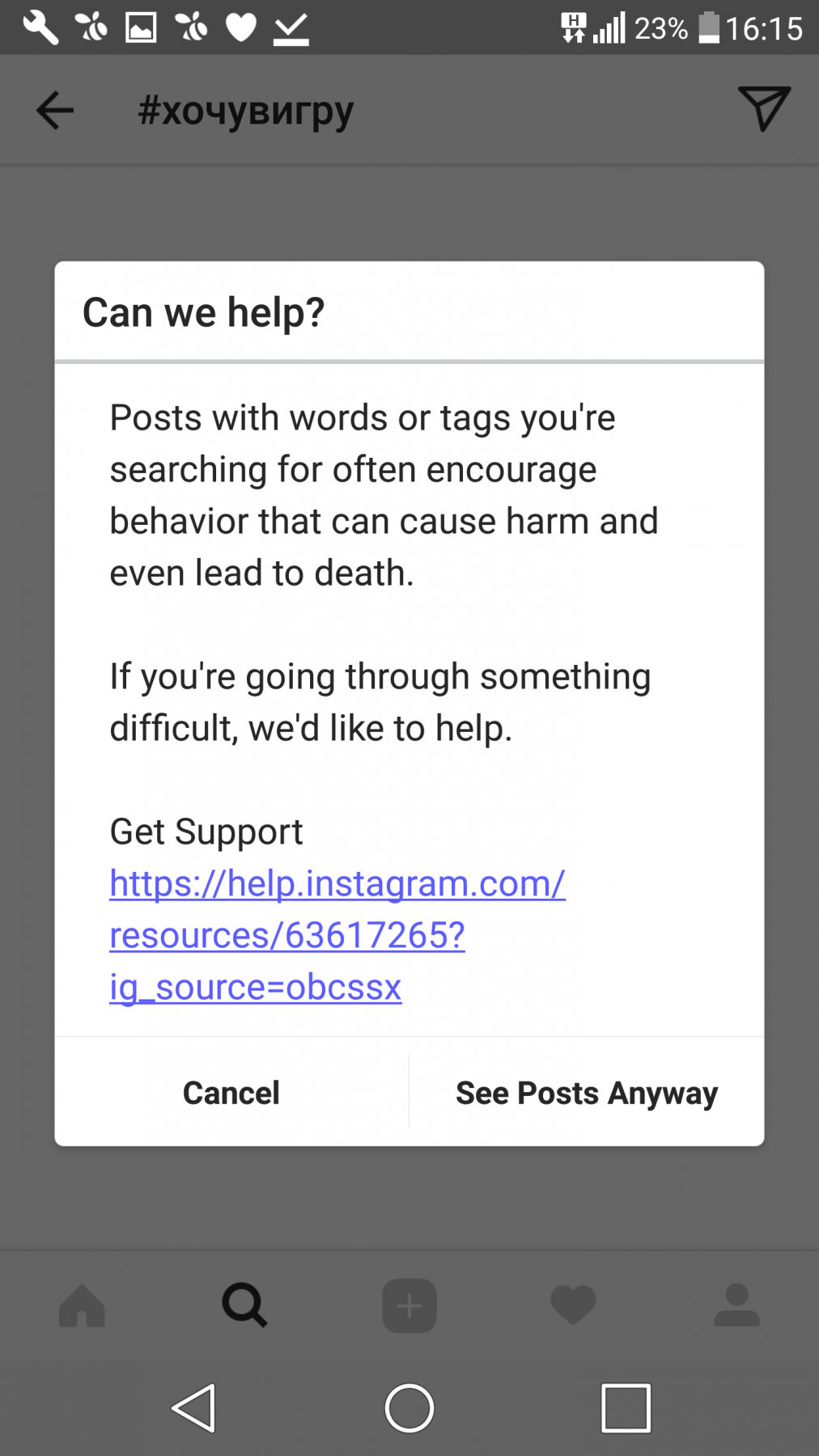Open direct messages paper plane icon
Image resolution: width=819 pixels, height=1456 pixels.
point(764,108)
